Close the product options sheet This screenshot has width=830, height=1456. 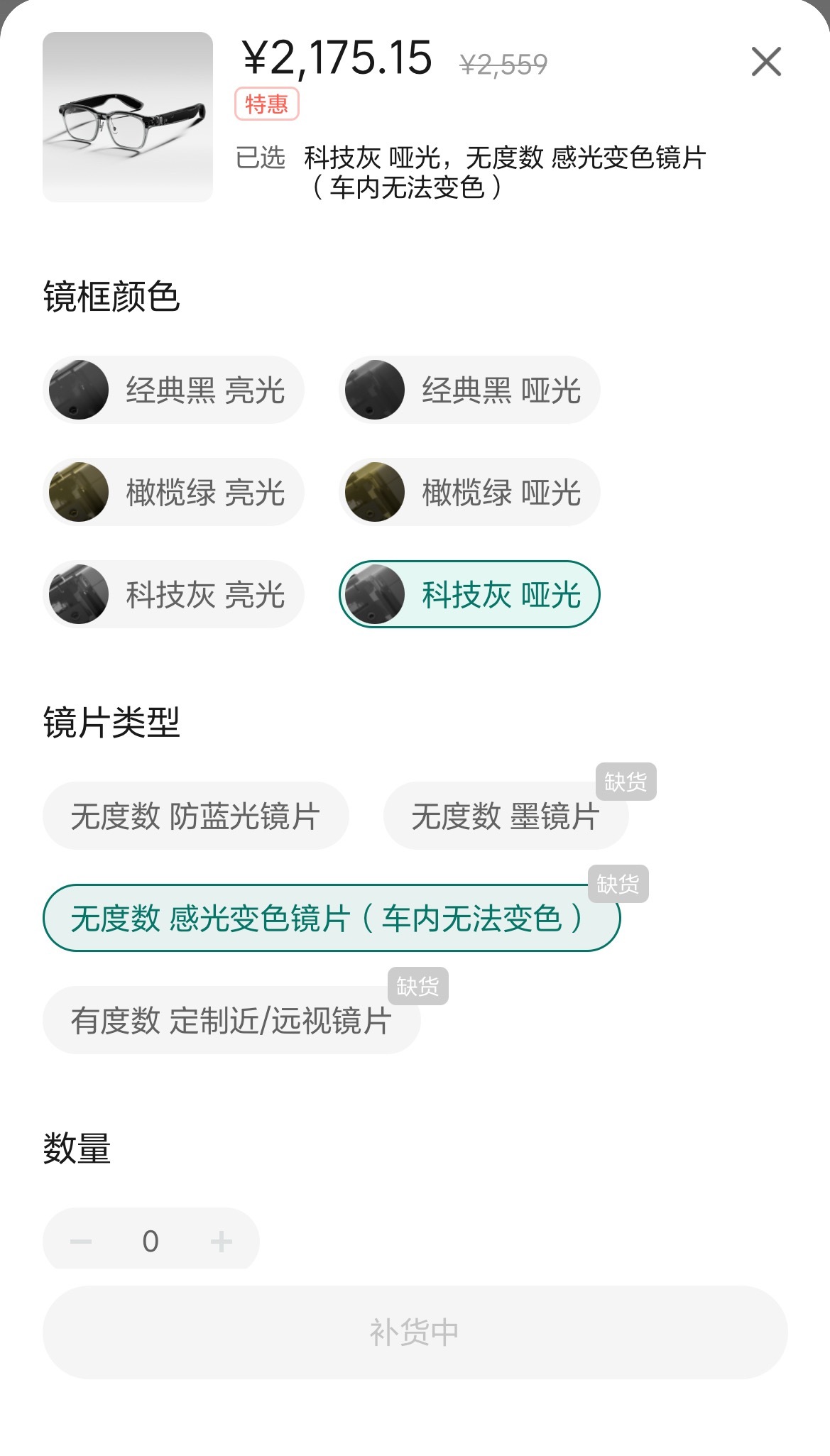click(x=765, y=62)
